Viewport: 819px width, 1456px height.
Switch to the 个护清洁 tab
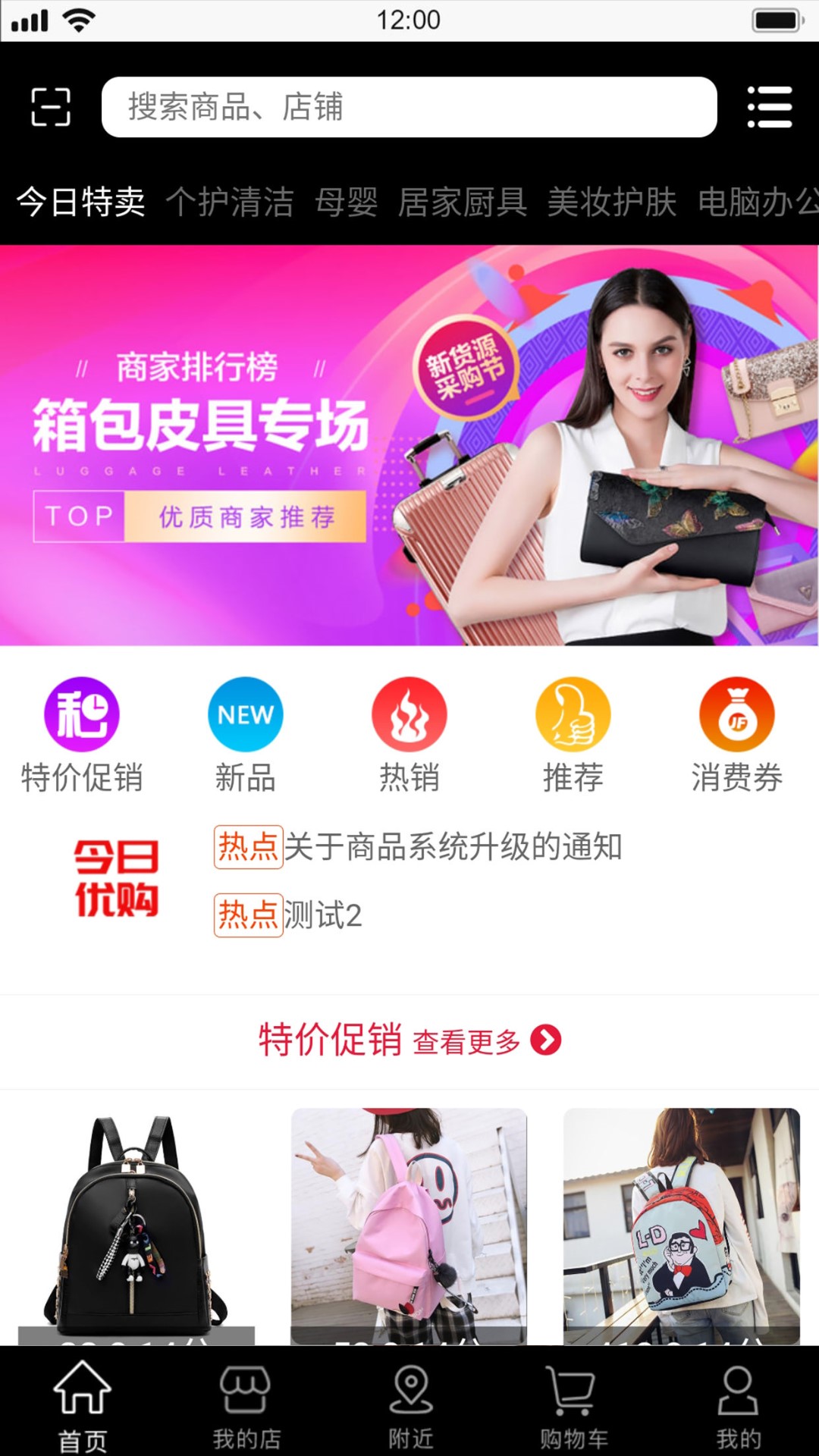229,202
